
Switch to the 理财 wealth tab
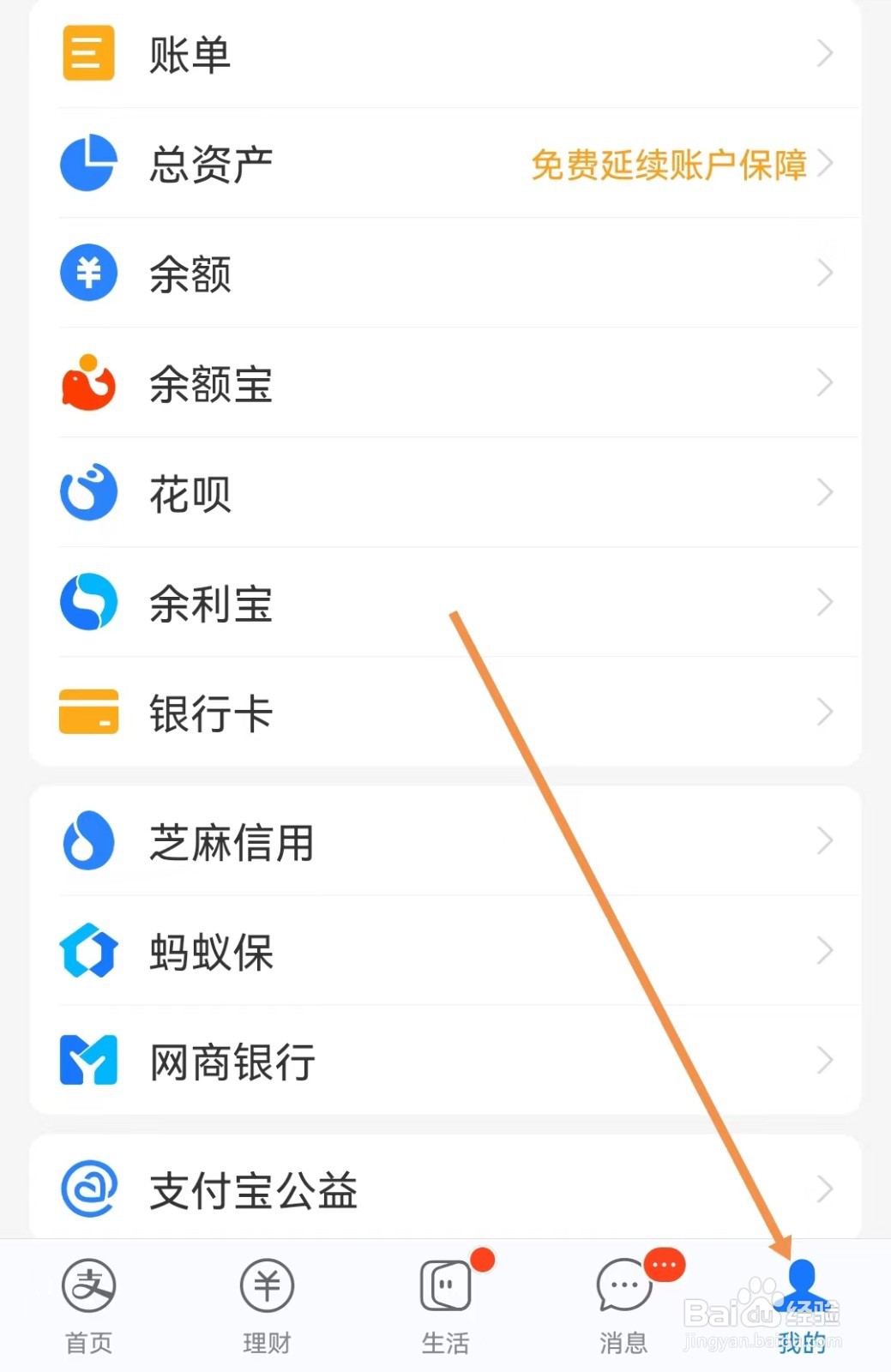(x=267, y=1303)
